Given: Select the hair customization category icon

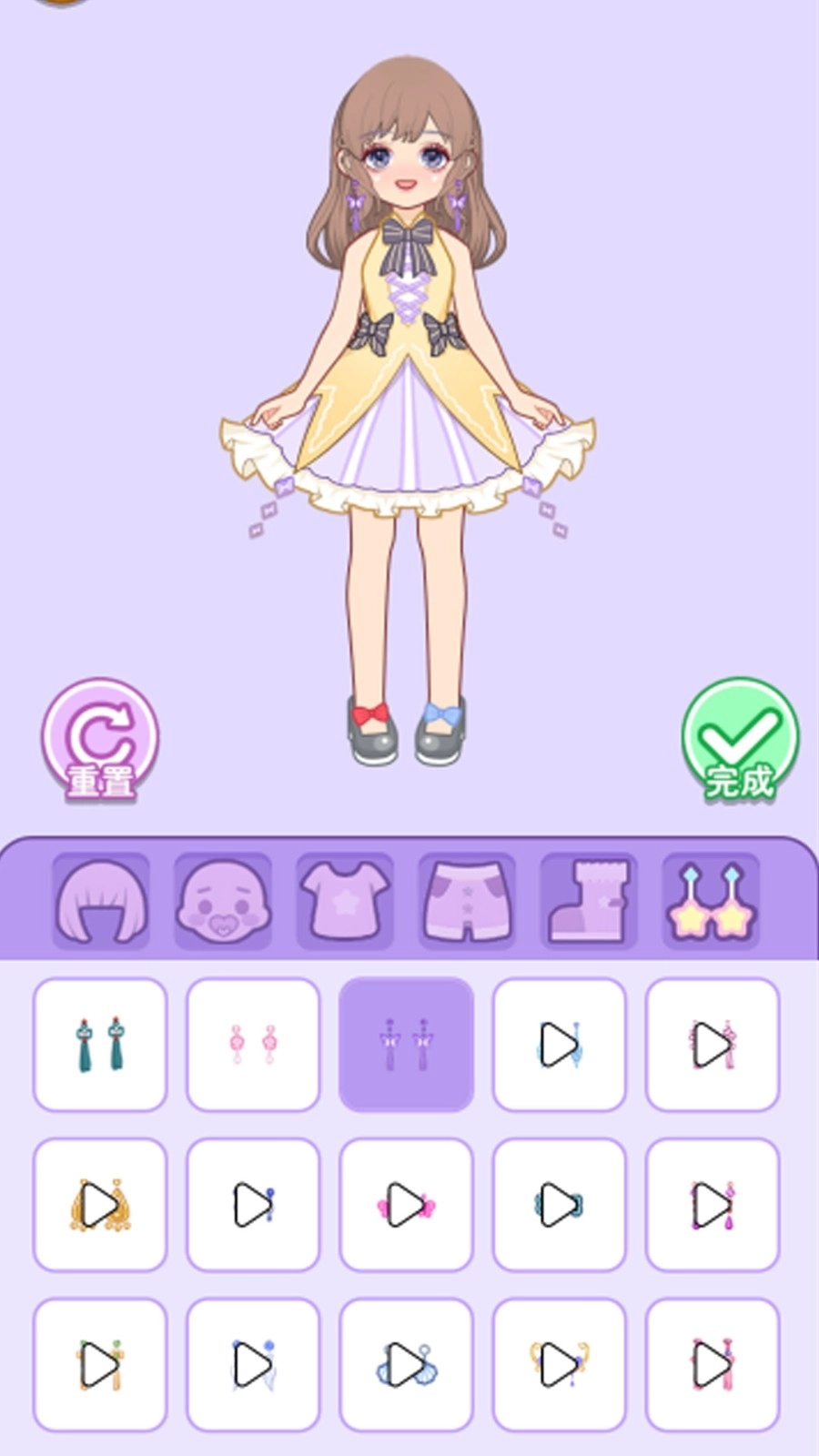Looking at the screenshot, I should coord(100,899).
